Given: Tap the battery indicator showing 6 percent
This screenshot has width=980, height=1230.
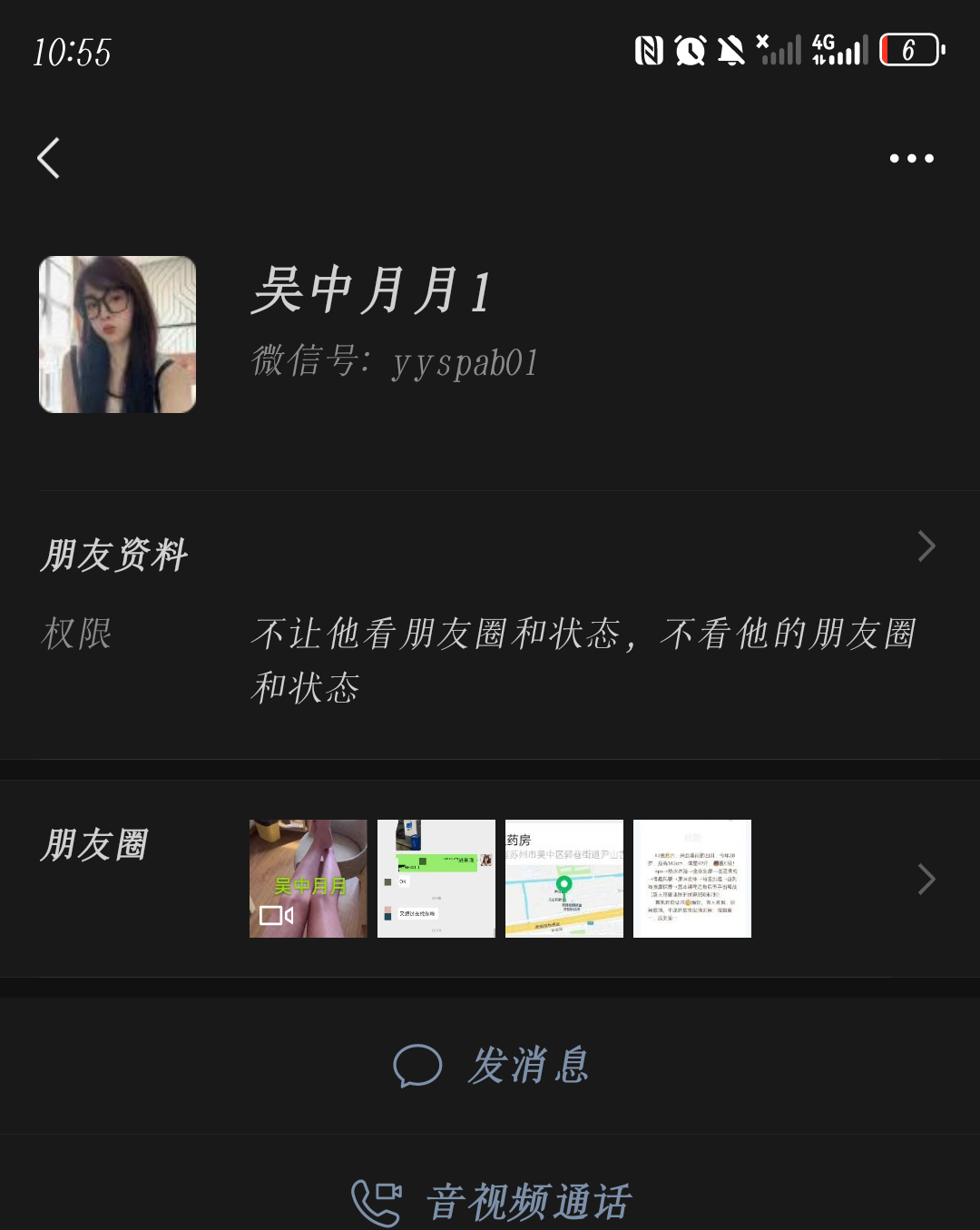Looking at the screenshot, I should tap(911, 50).
